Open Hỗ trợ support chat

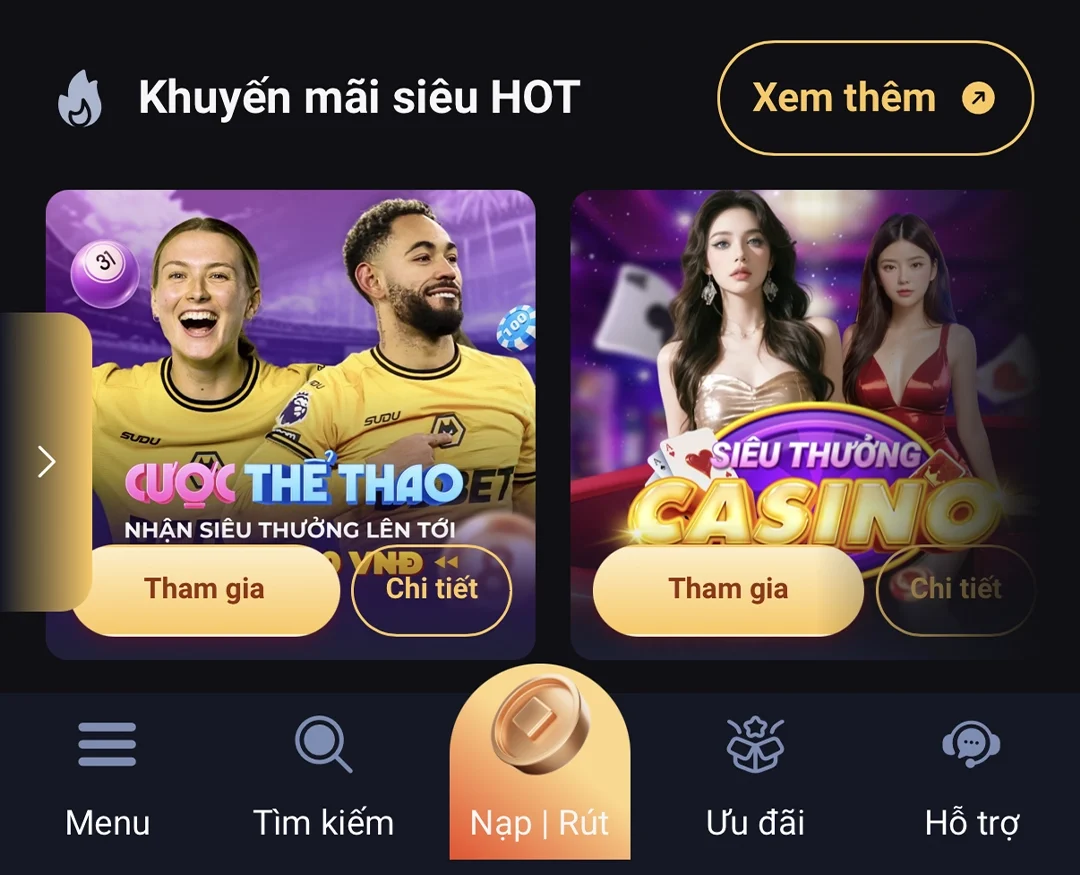pos(971,780)
